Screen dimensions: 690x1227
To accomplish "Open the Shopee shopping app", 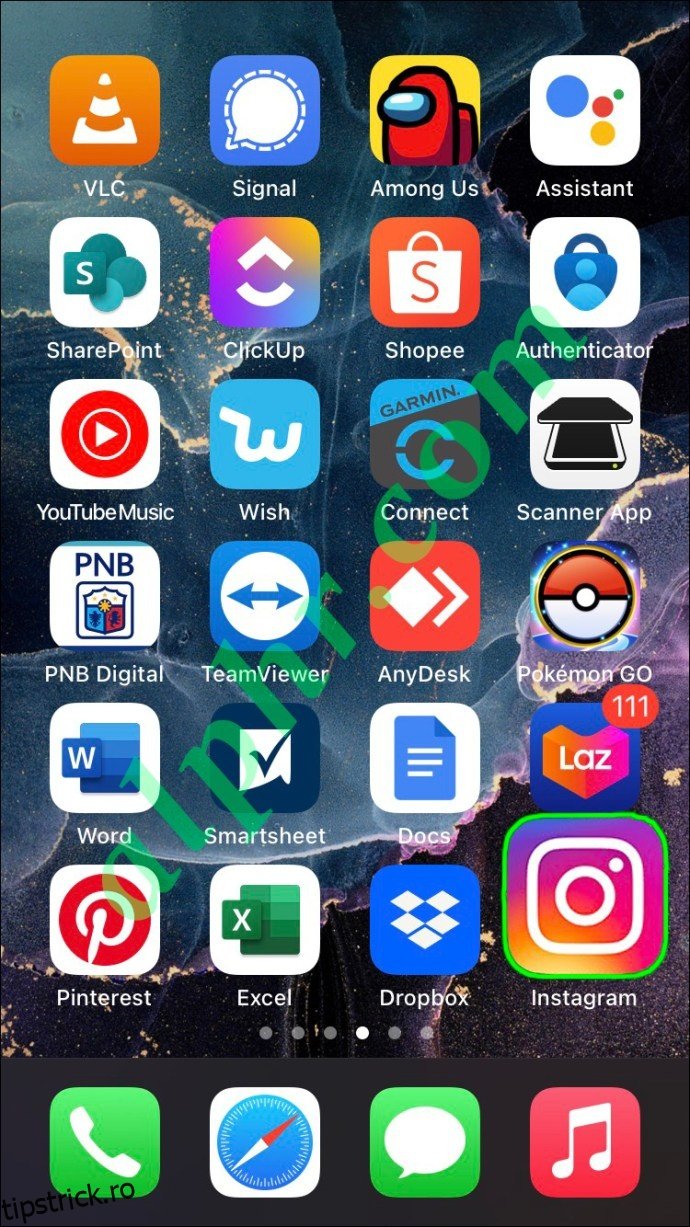I will click(425, 272).
